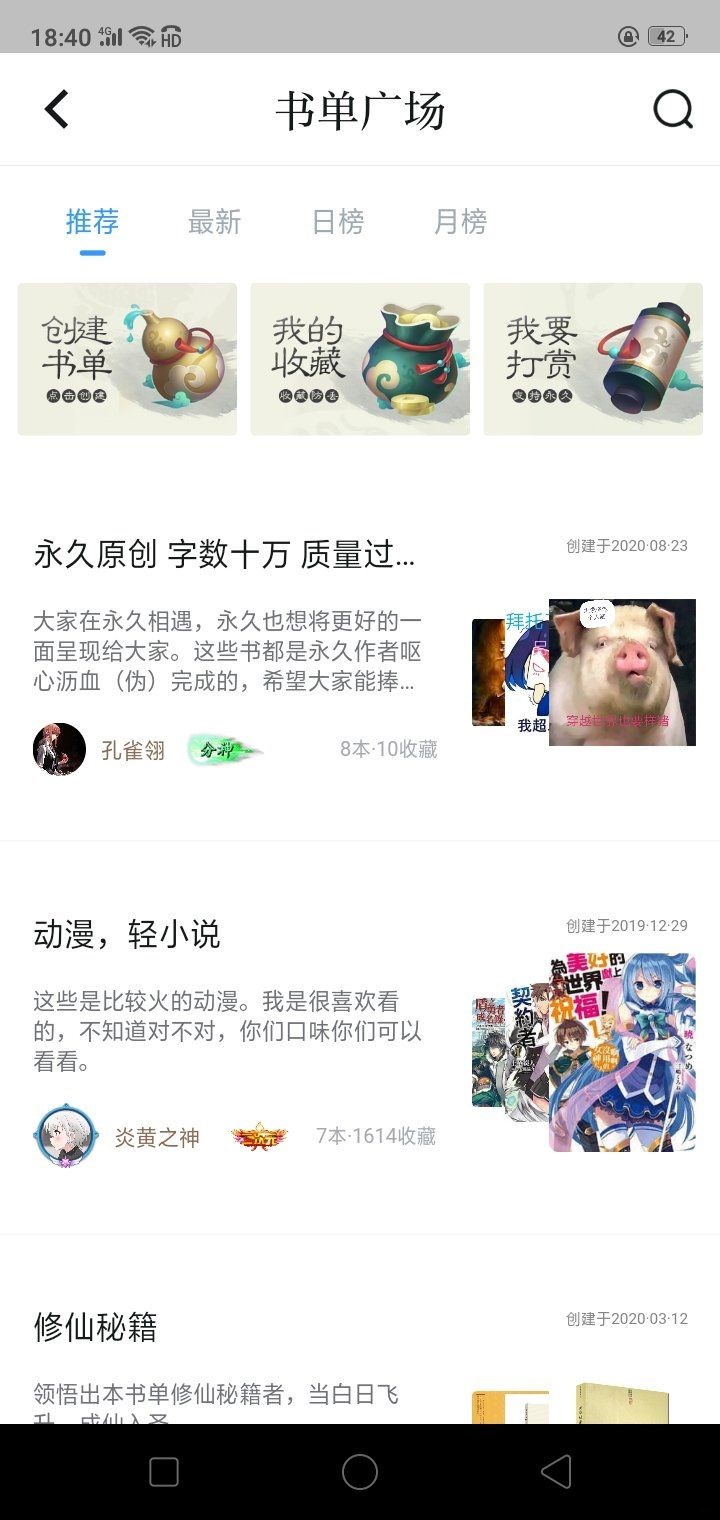Open 炎黄之神's profile avatar
This screenshot has height=1520, width=720.
coord(64,1136)
